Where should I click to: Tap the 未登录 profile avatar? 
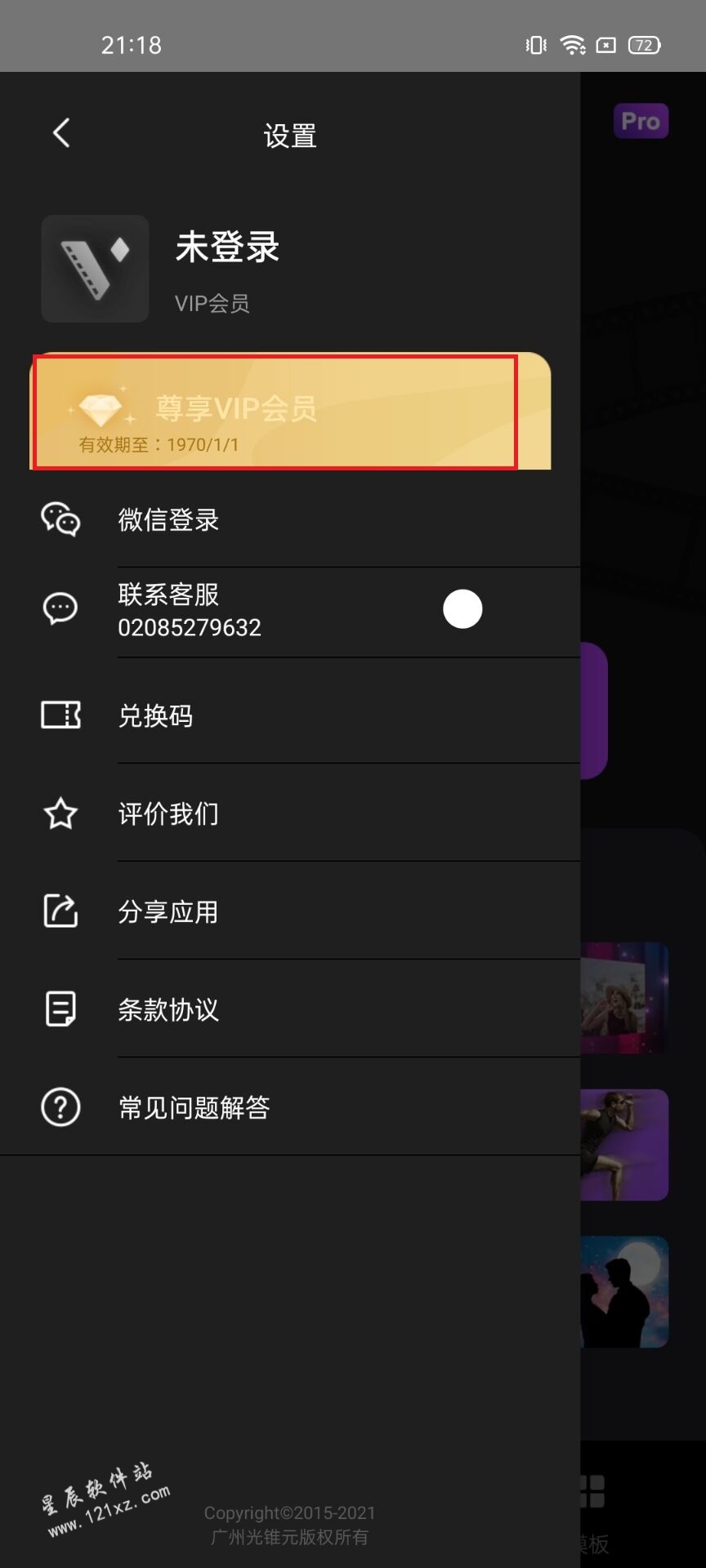95,269
